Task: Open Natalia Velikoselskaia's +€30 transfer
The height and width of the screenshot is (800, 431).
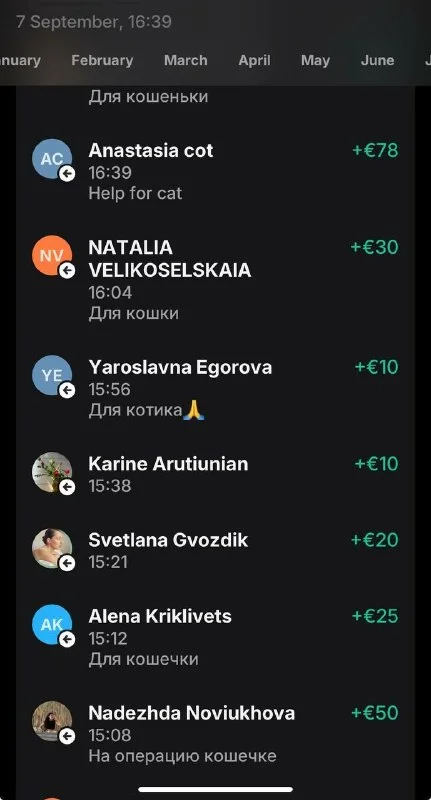Action: (x=215, y=279)
